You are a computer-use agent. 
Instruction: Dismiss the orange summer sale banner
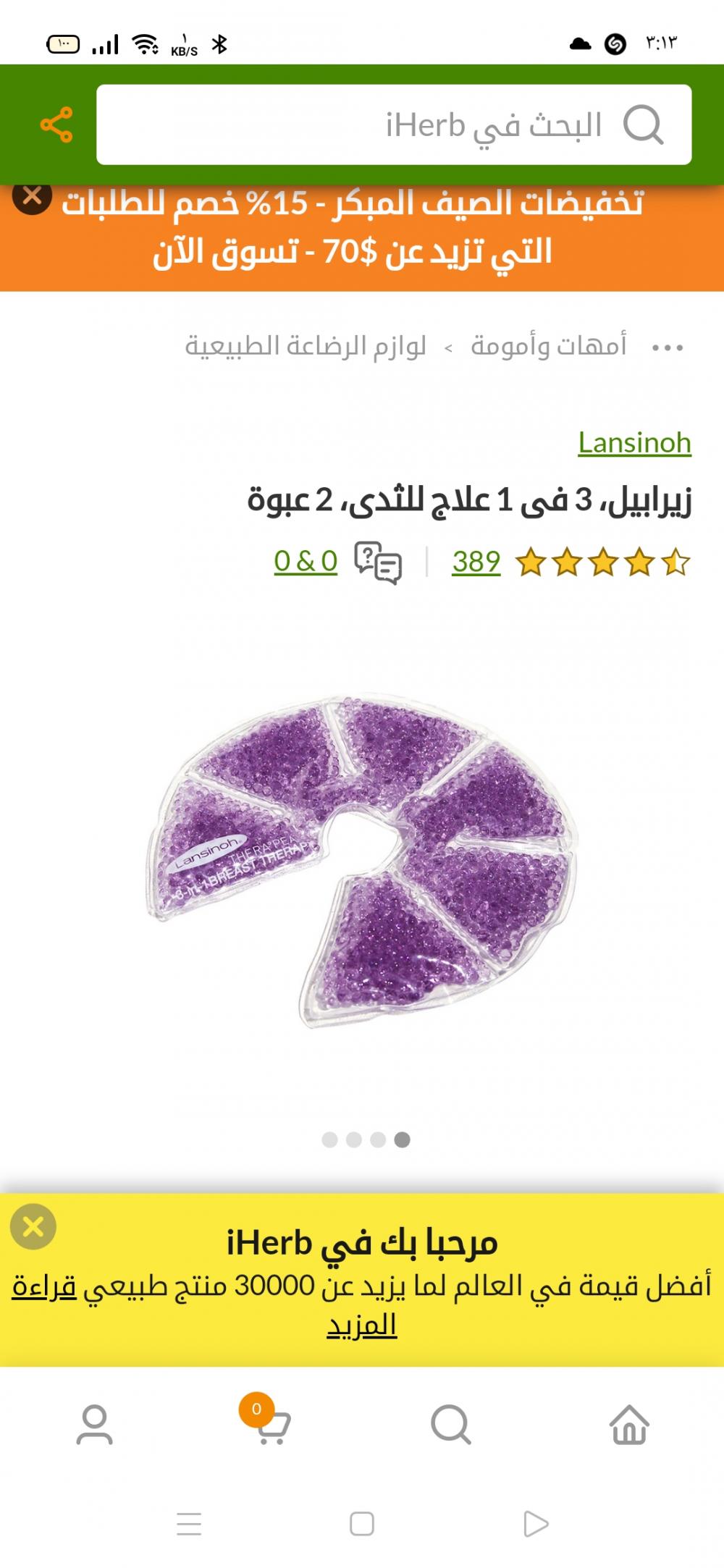point(32,196)
